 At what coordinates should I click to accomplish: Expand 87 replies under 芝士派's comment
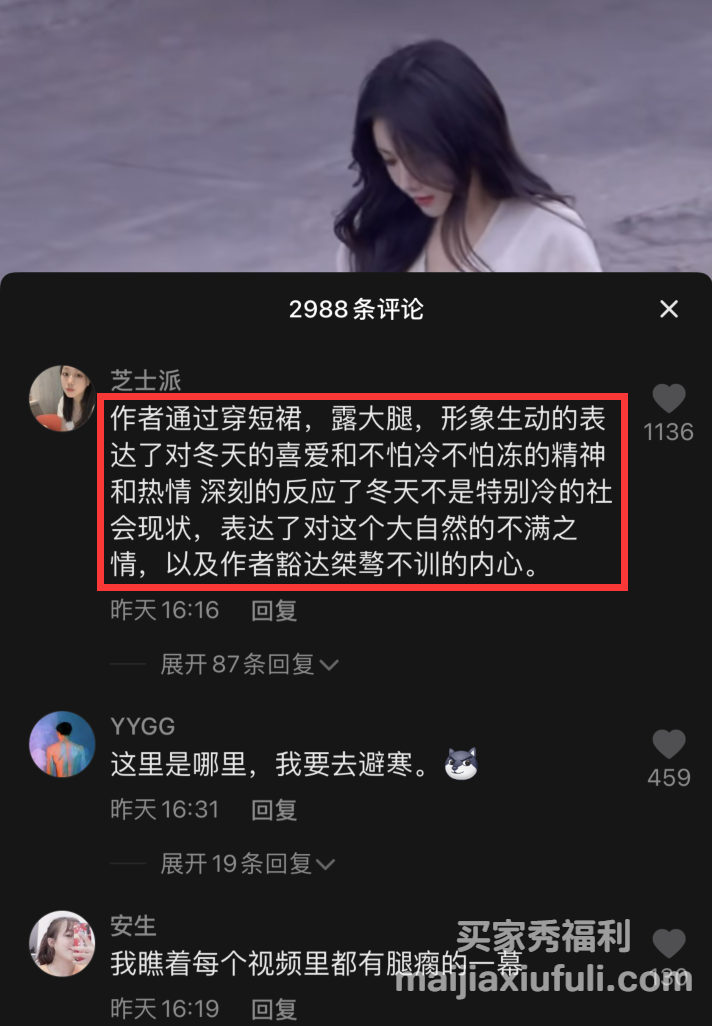250,663
